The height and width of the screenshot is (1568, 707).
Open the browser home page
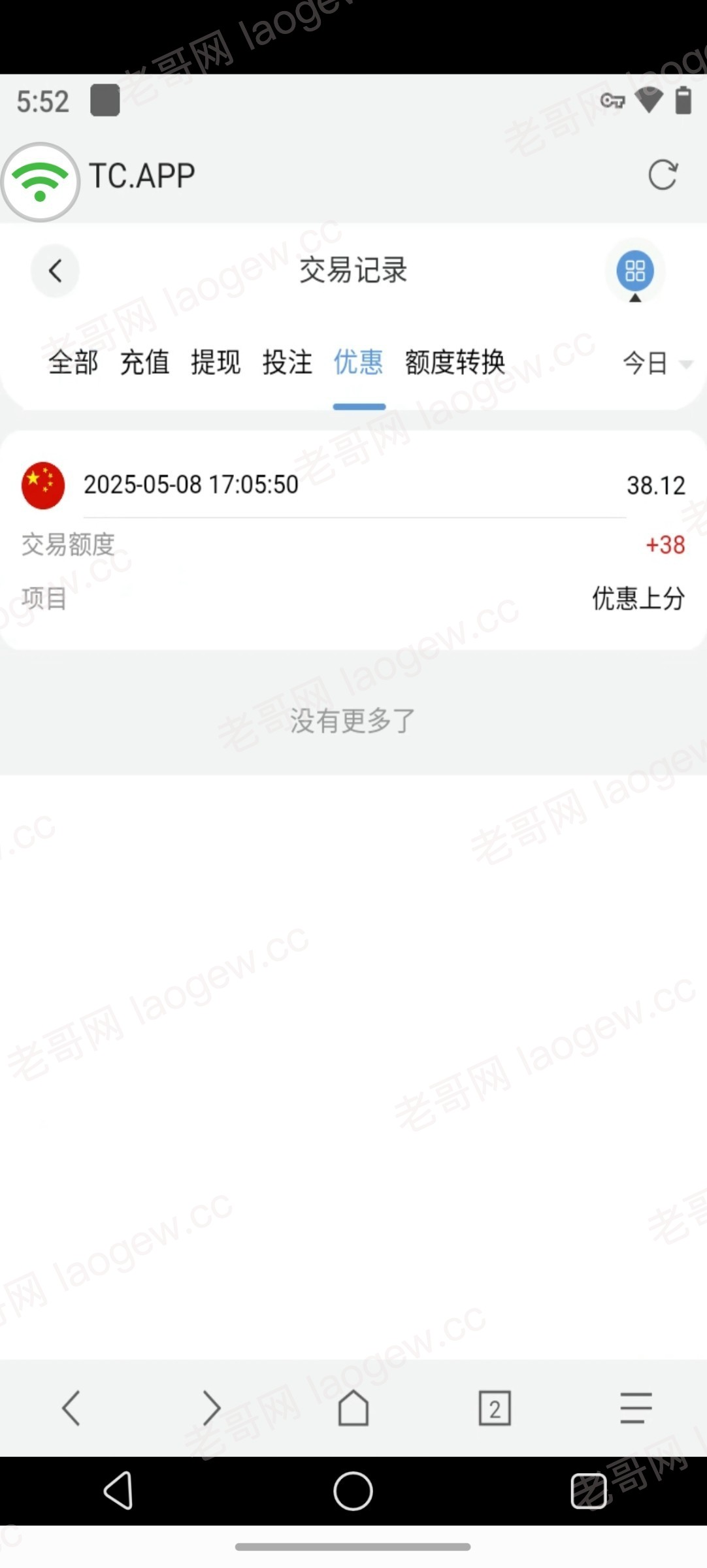[x=354, y=1407]
